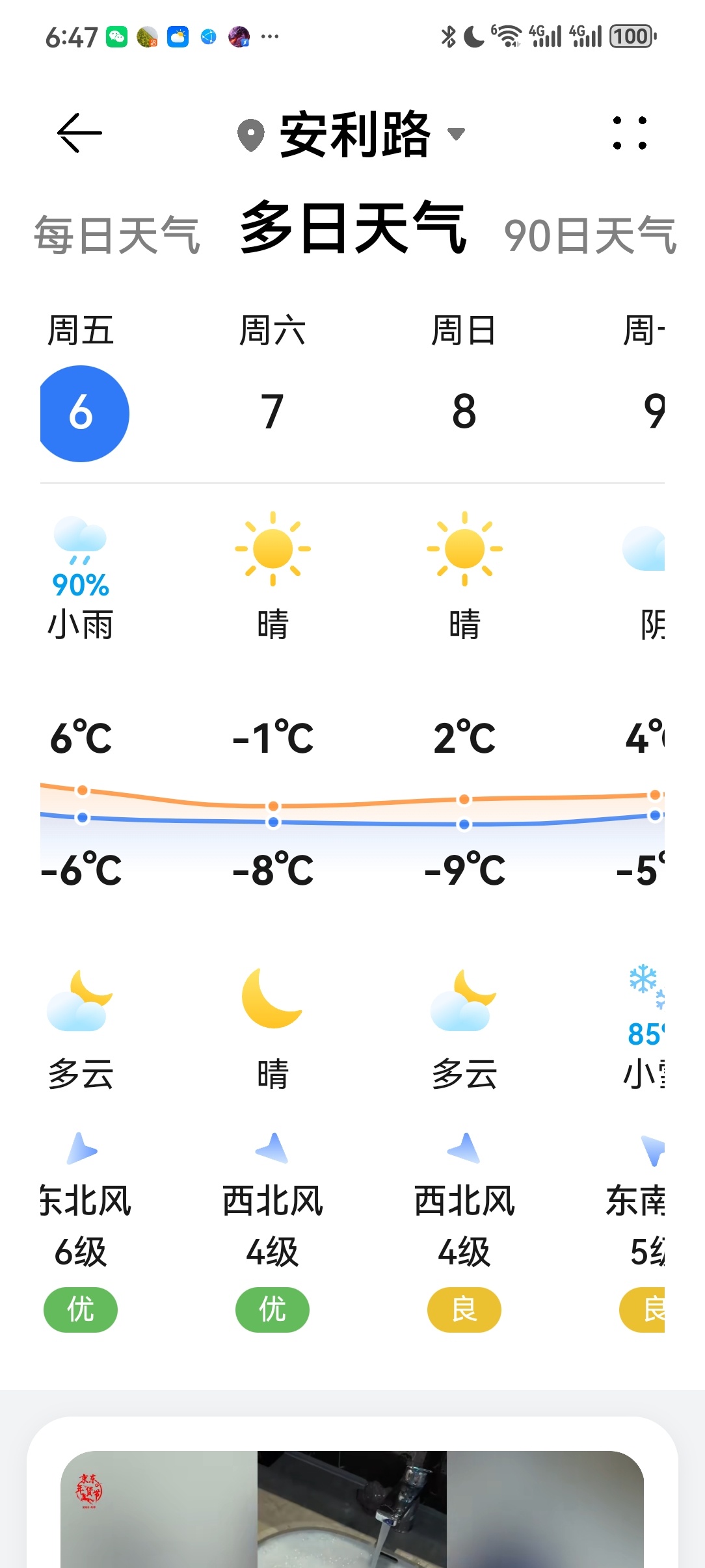
Task: Switch to the 每日天气 tab
Action: tap(117, 235)
